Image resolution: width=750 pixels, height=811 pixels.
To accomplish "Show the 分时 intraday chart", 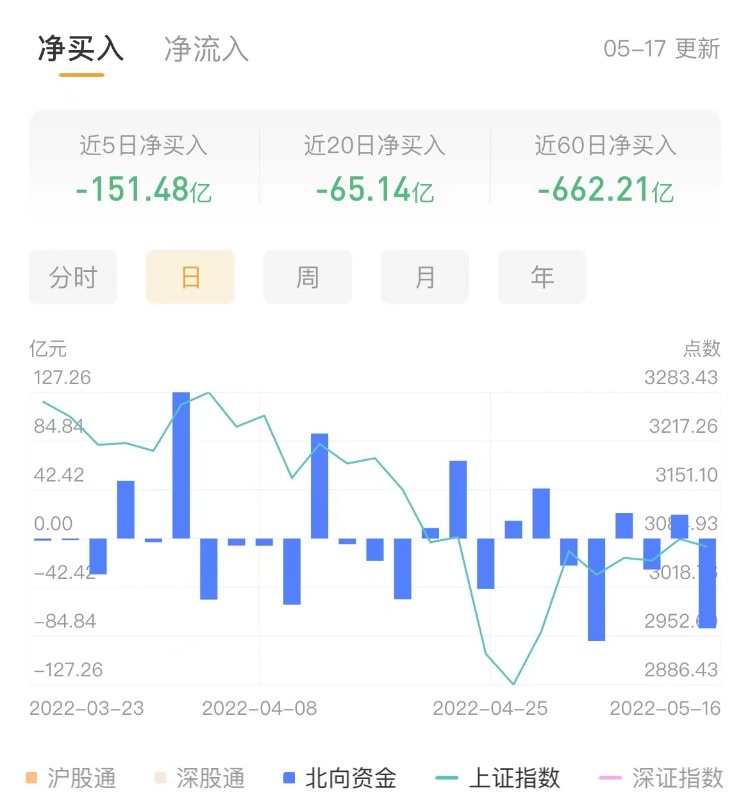I will click(x=73, y=277).
